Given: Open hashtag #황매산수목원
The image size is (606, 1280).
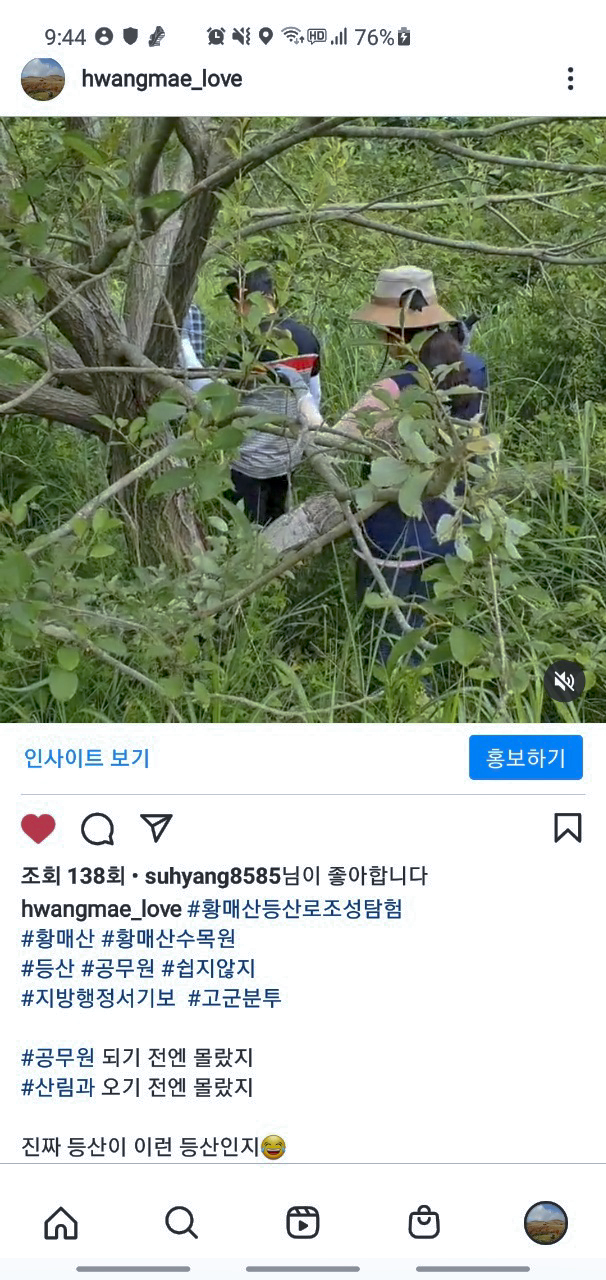Looking at the screenshot, I should (x=168, y=939).
